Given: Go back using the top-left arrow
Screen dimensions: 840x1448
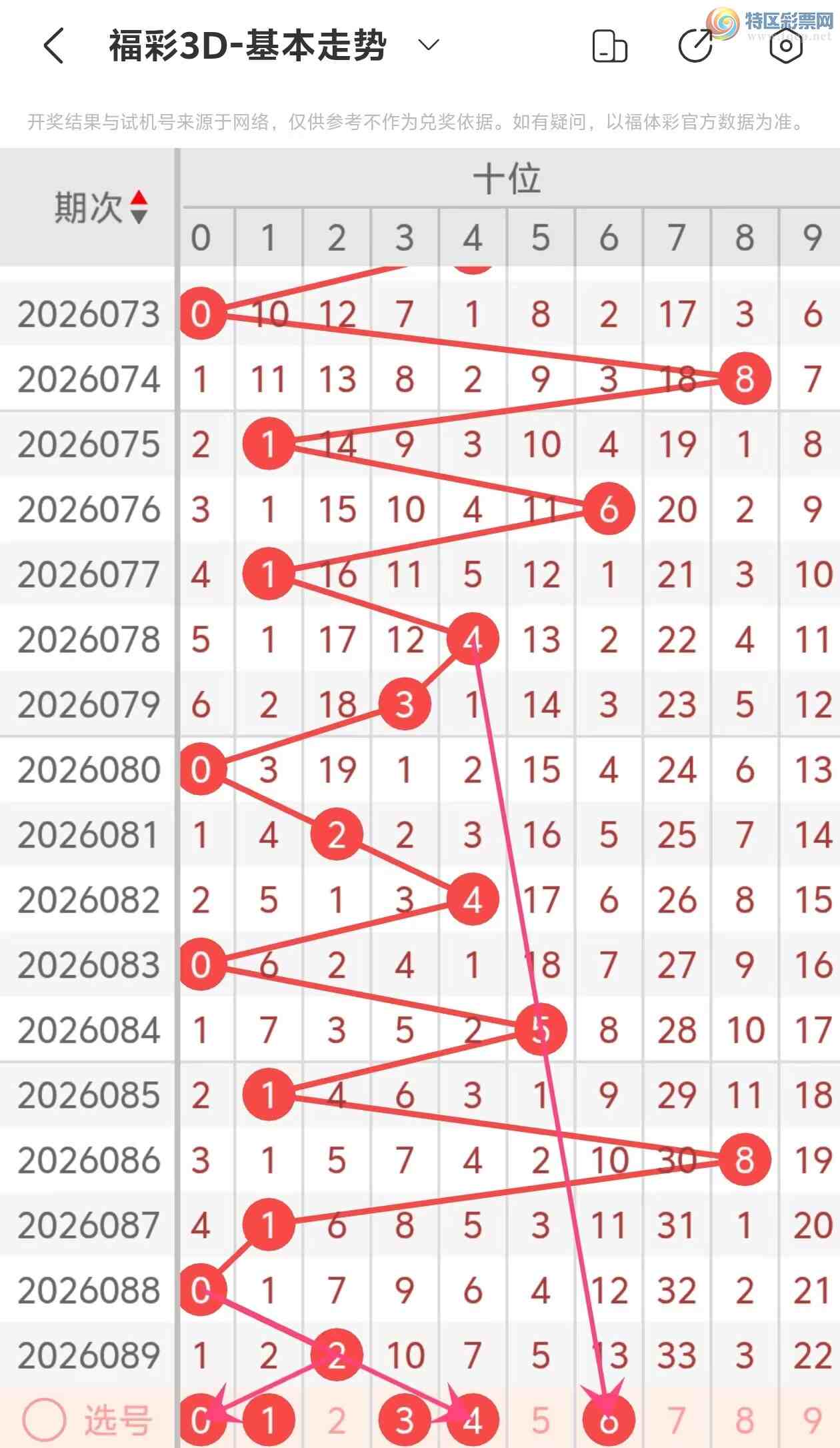Looking at the screenshot, I should (53, 46).
